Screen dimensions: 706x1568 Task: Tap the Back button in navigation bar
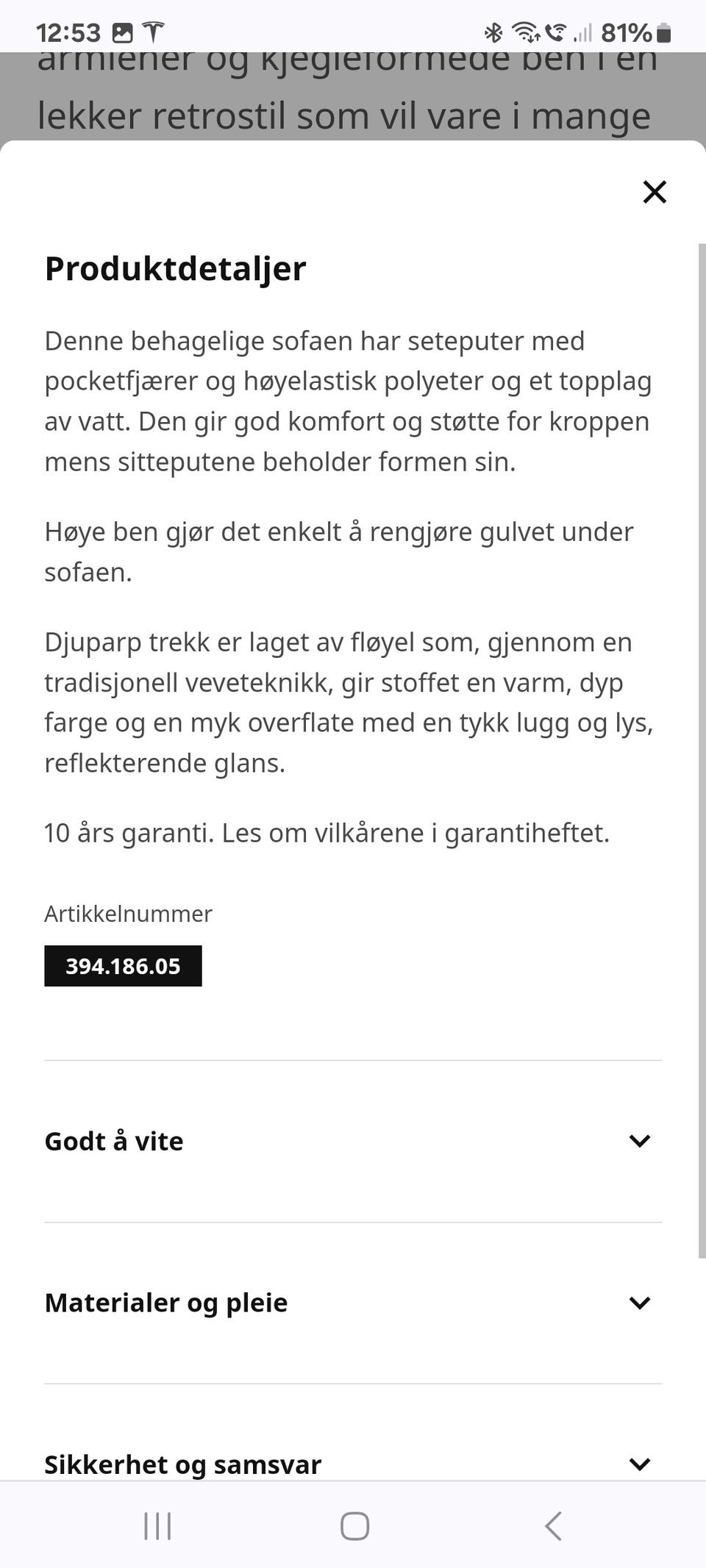553,1525
